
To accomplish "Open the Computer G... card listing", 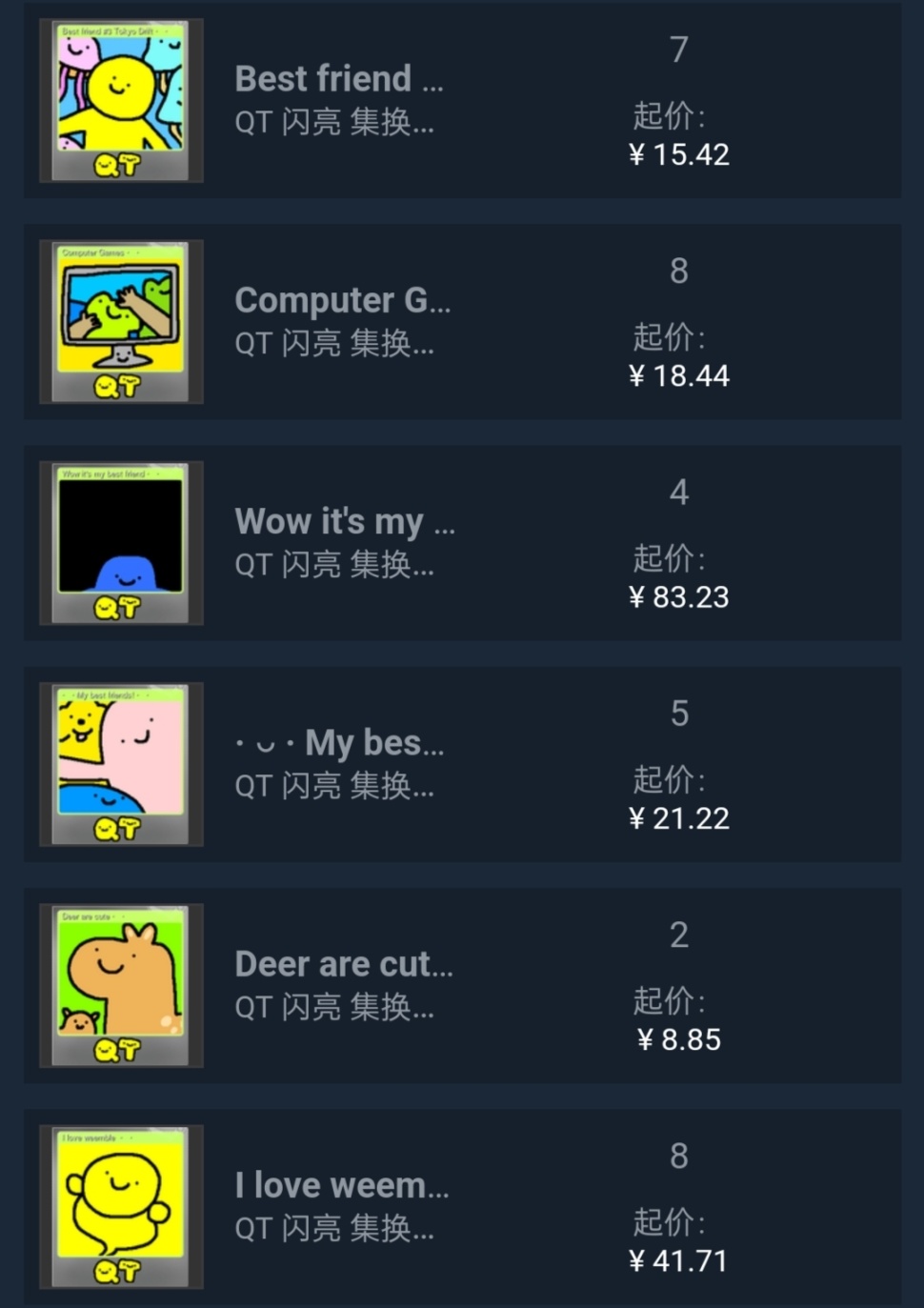I will 343,301.
